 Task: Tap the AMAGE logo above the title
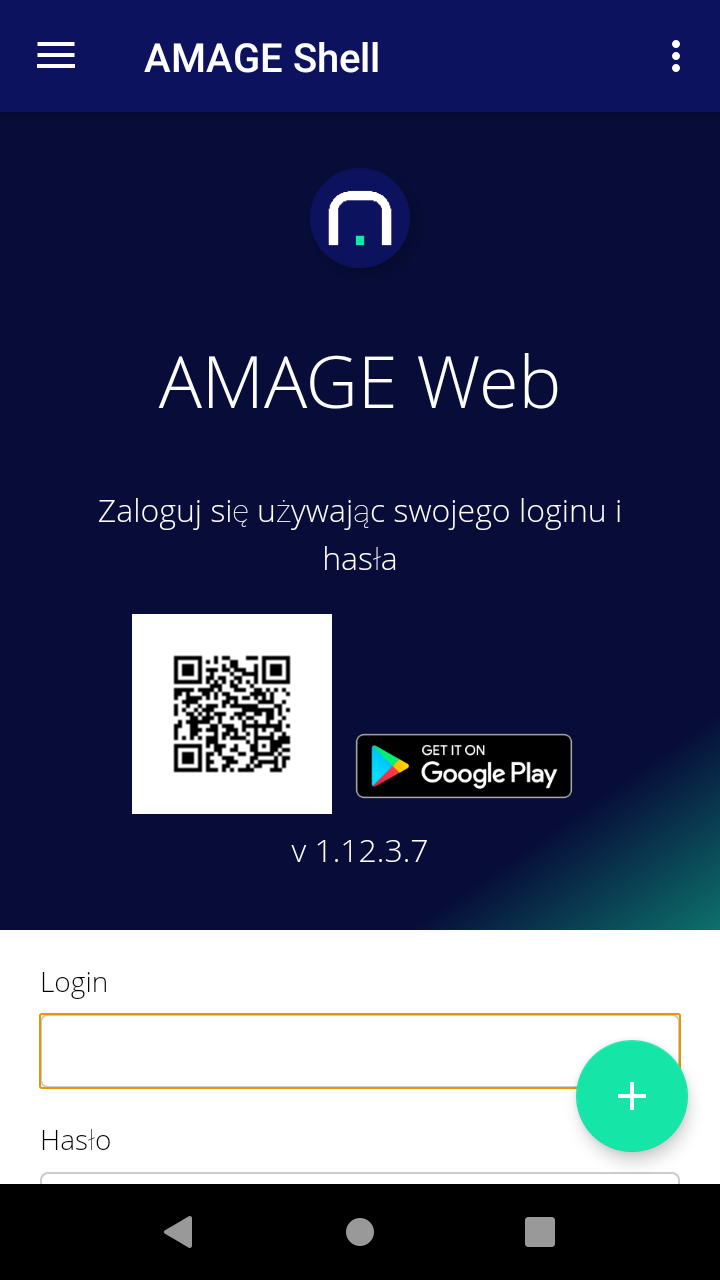coord(360,218)
